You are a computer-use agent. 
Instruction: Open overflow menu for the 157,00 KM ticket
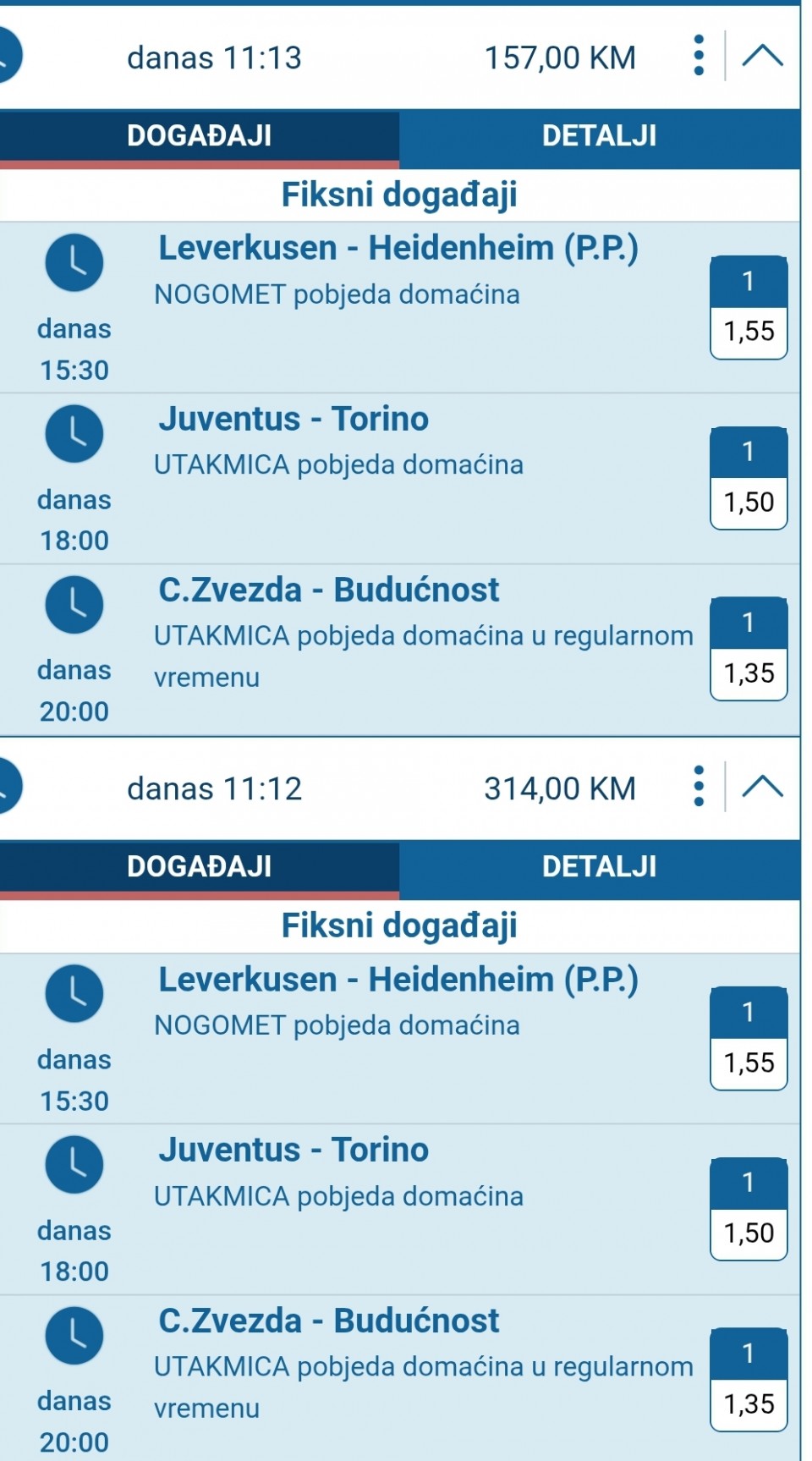click(x=699, y=56)
